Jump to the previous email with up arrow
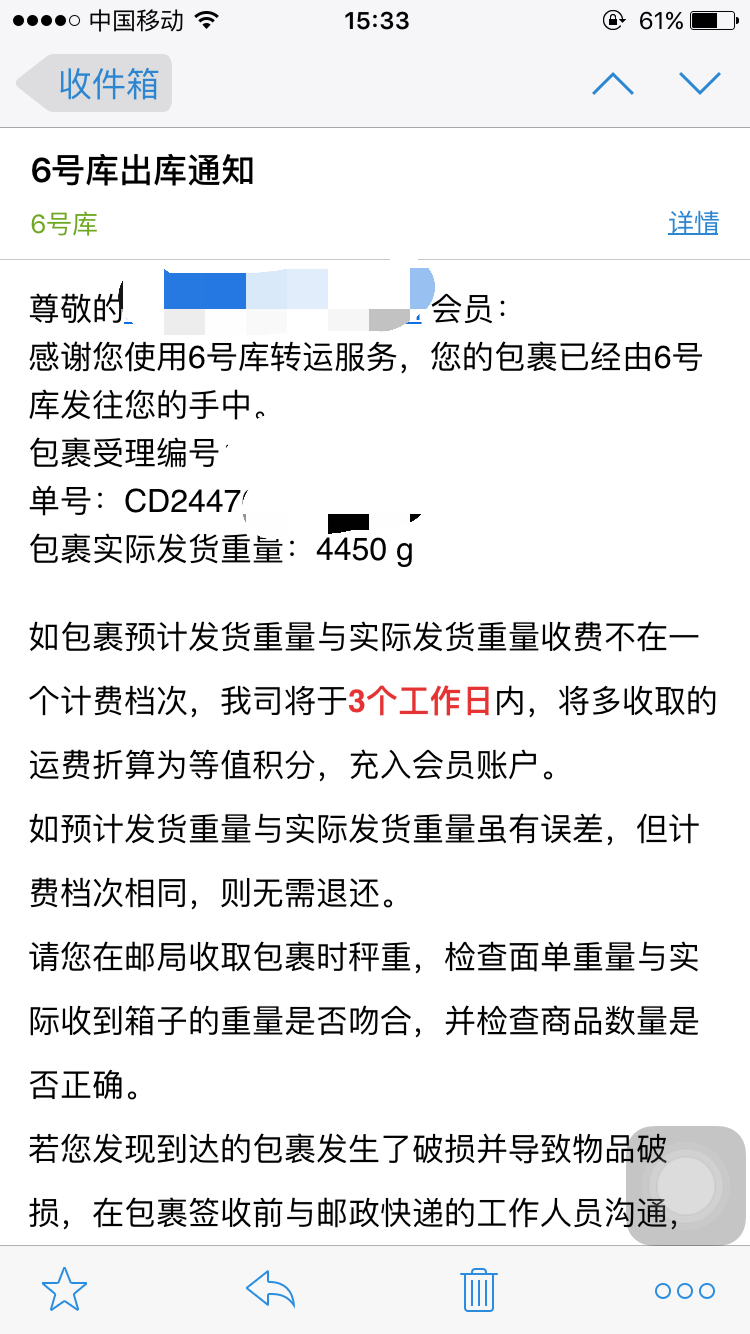The height and width of the screenshot is (1334, 750). [613, 84]
